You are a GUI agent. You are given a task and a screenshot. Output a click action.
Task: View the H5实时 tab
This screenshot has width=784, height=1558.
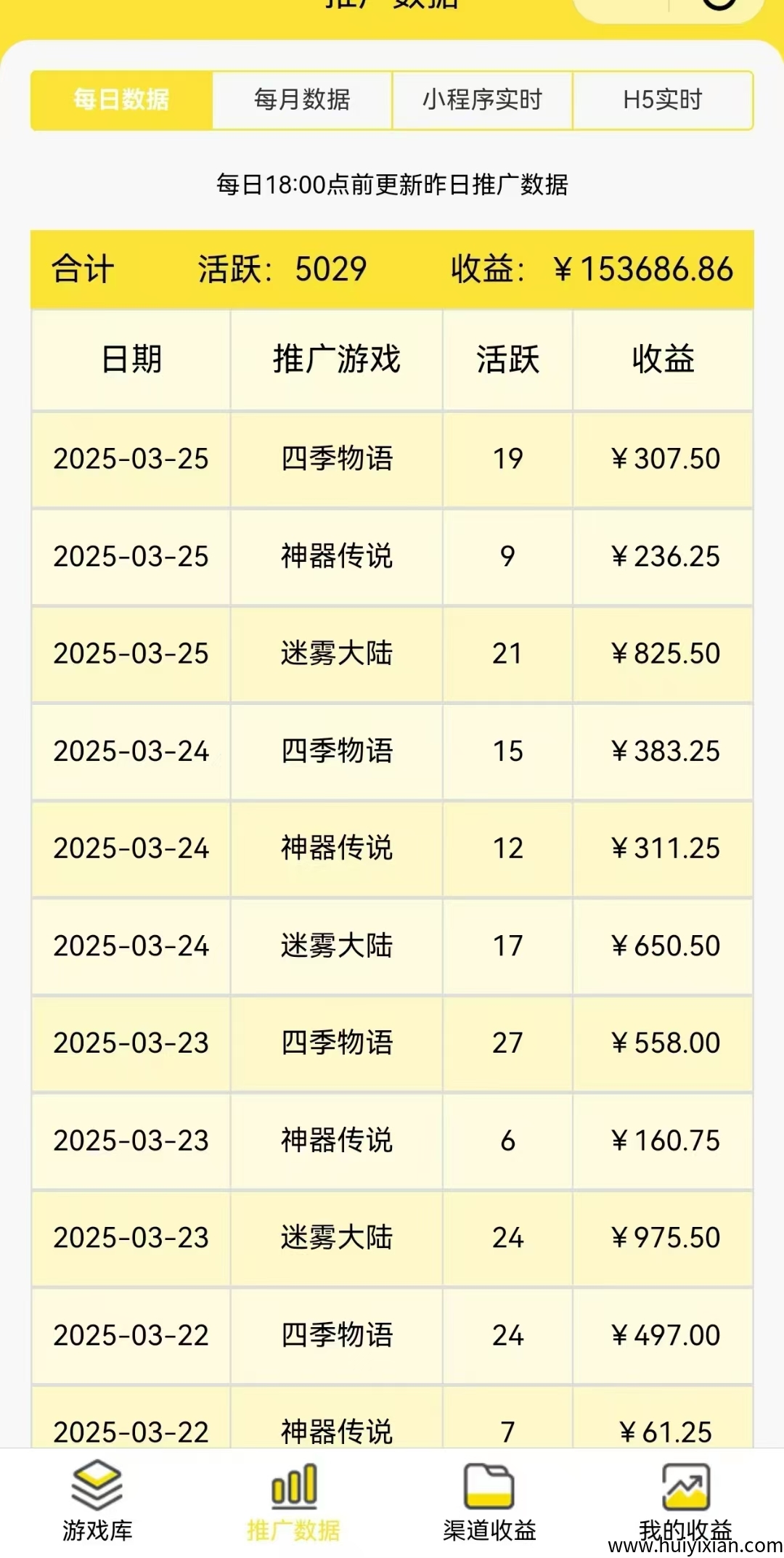(662, 99)
